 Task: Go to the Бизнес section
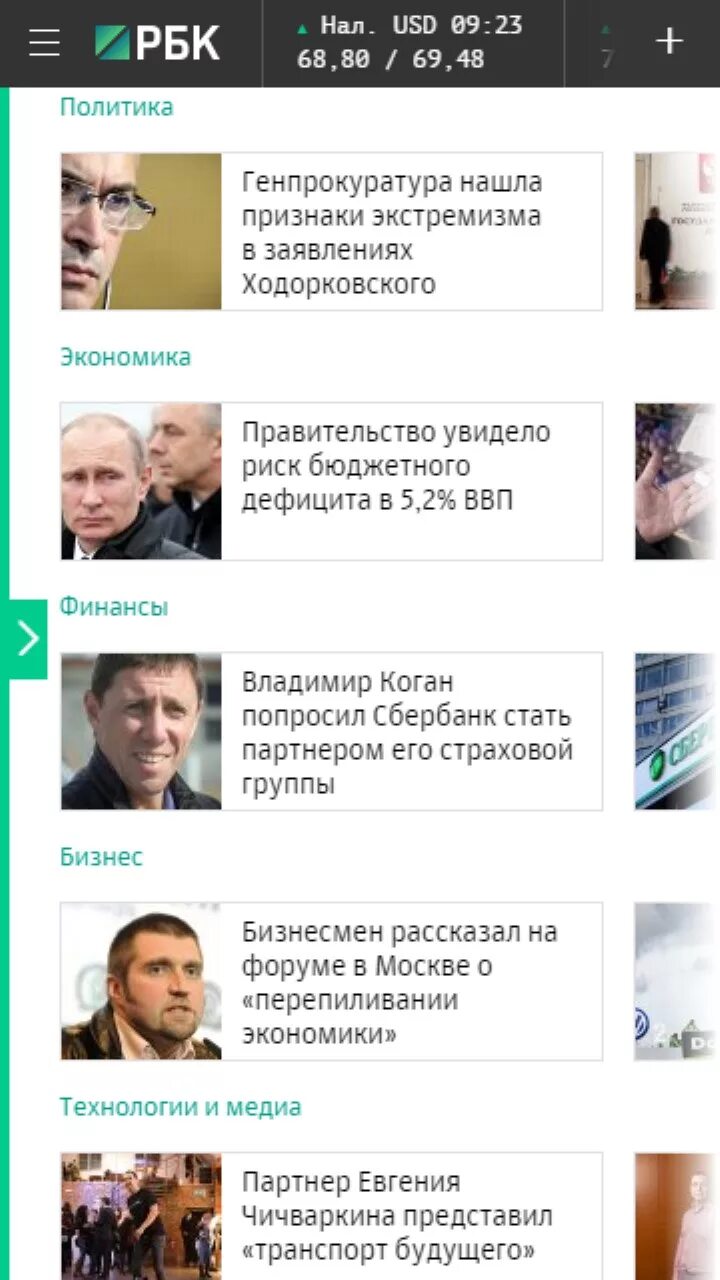(x=101, y=857)
